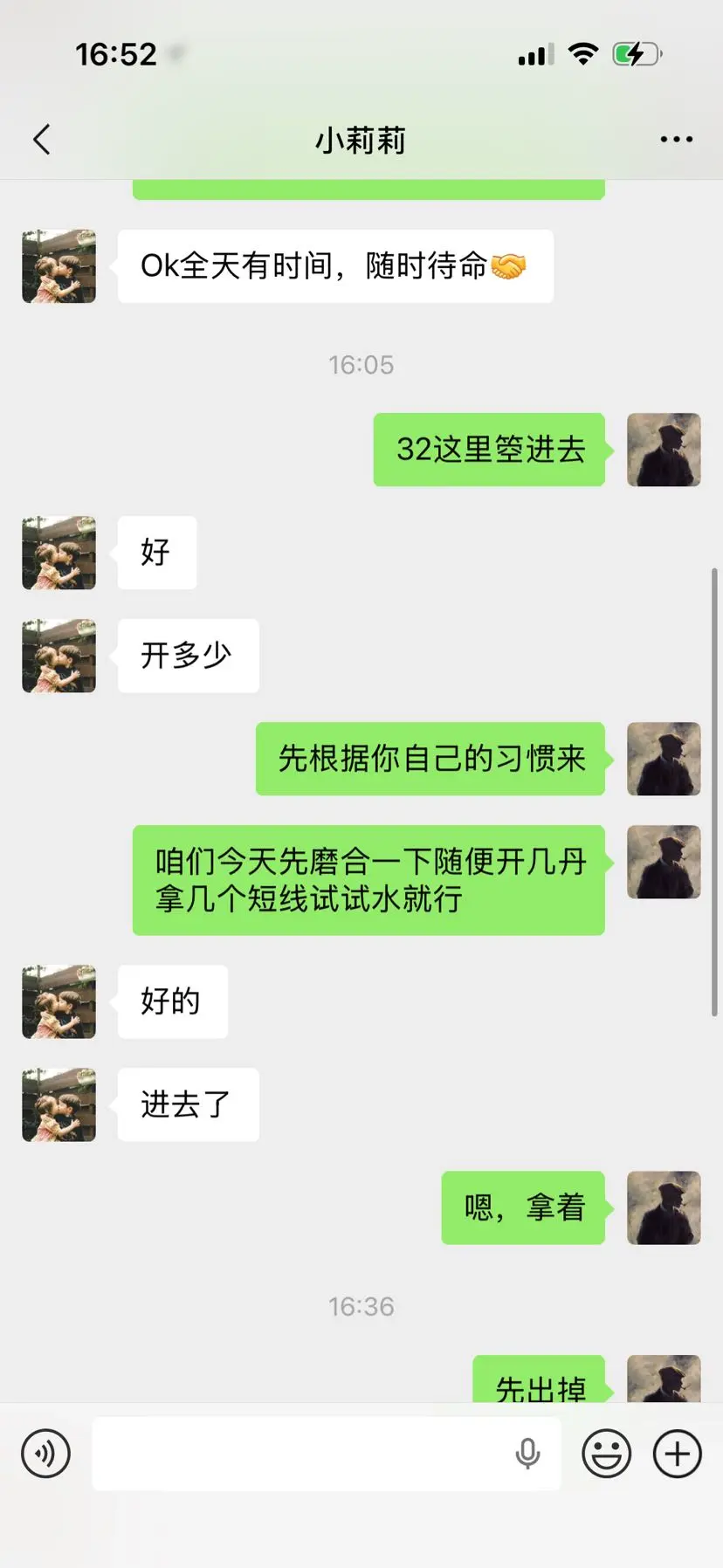Open the emoji picker smiley icon
The height and width of the screenshot is (1568, 723).
[606, 1453]
